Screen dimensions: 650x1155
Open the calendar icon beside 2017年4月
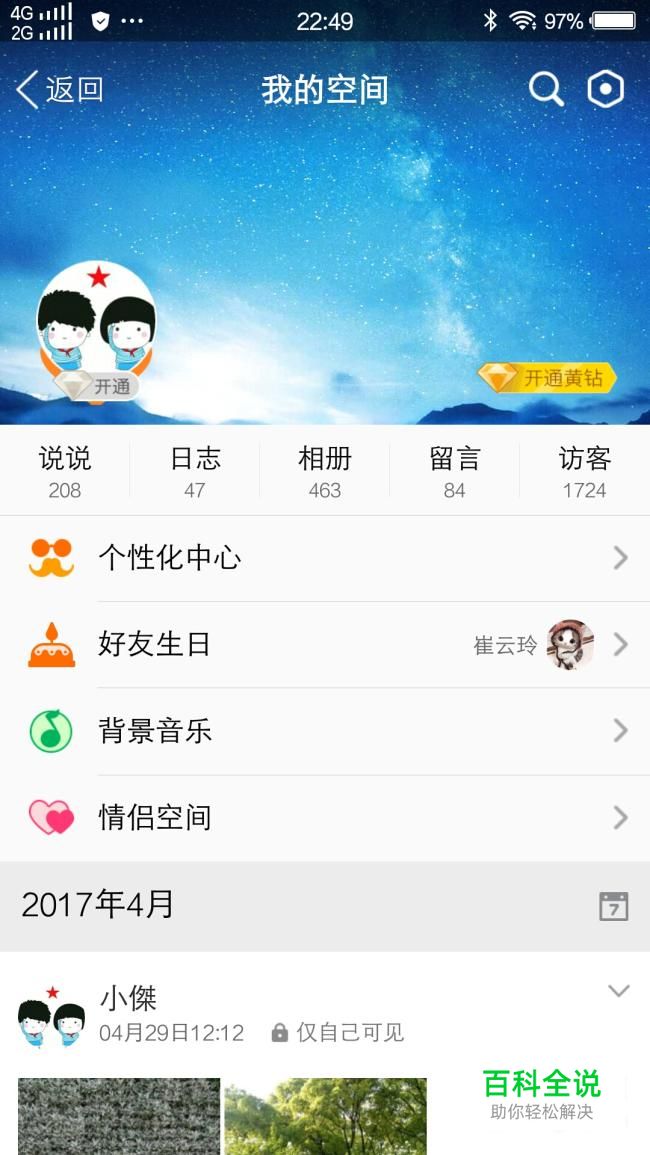click(x=613, y=906)
